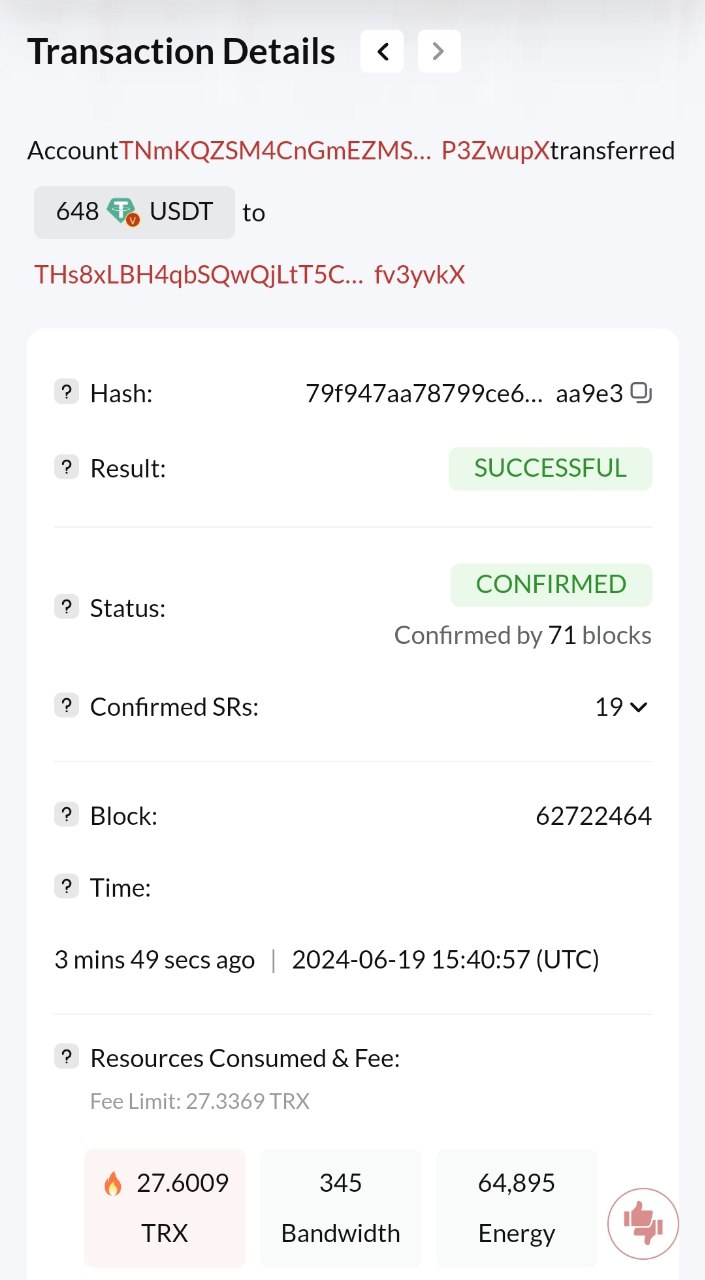Viewport: 705px width, 1280px height.
Task: Show help for Status field
Action: tap(66, 606)
